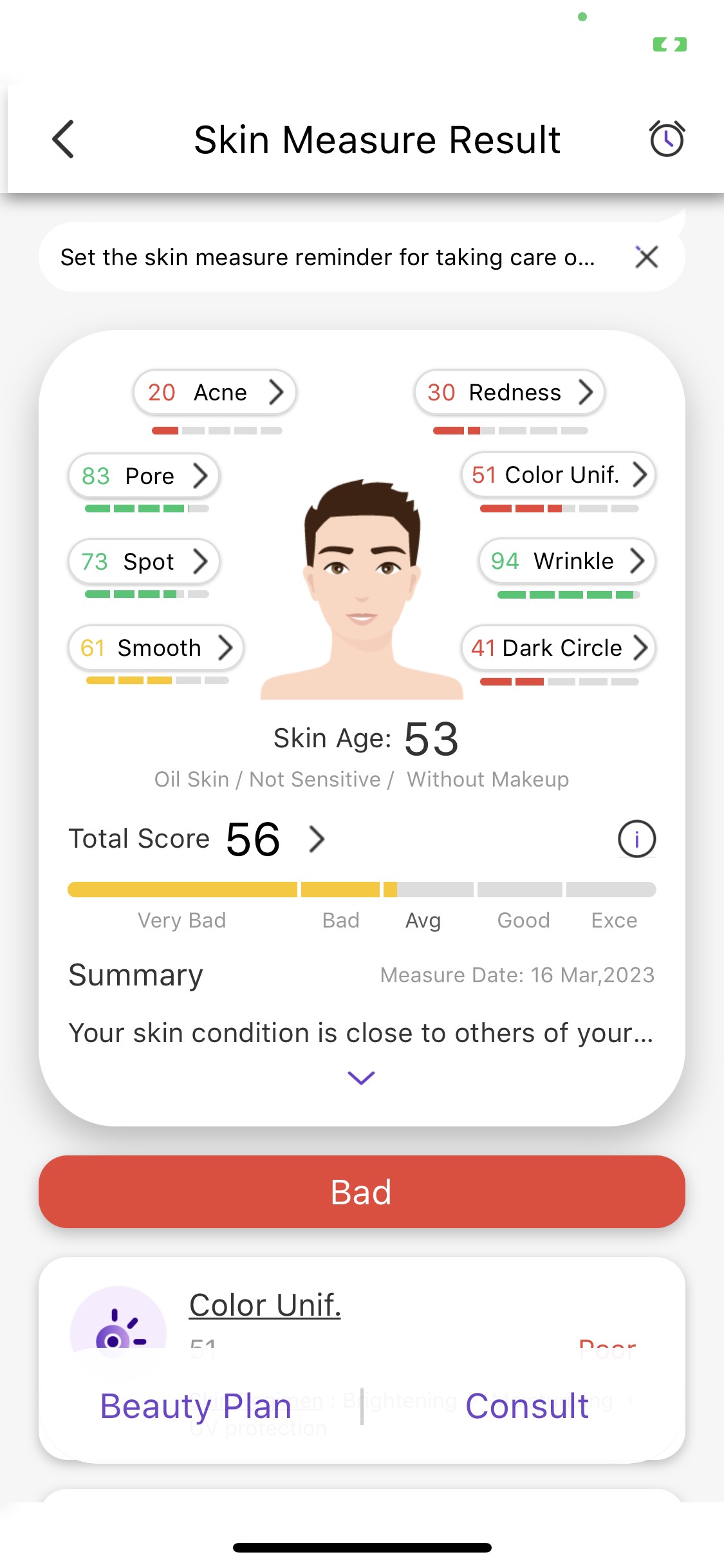Check the Smooth score details

pos(156,648)
